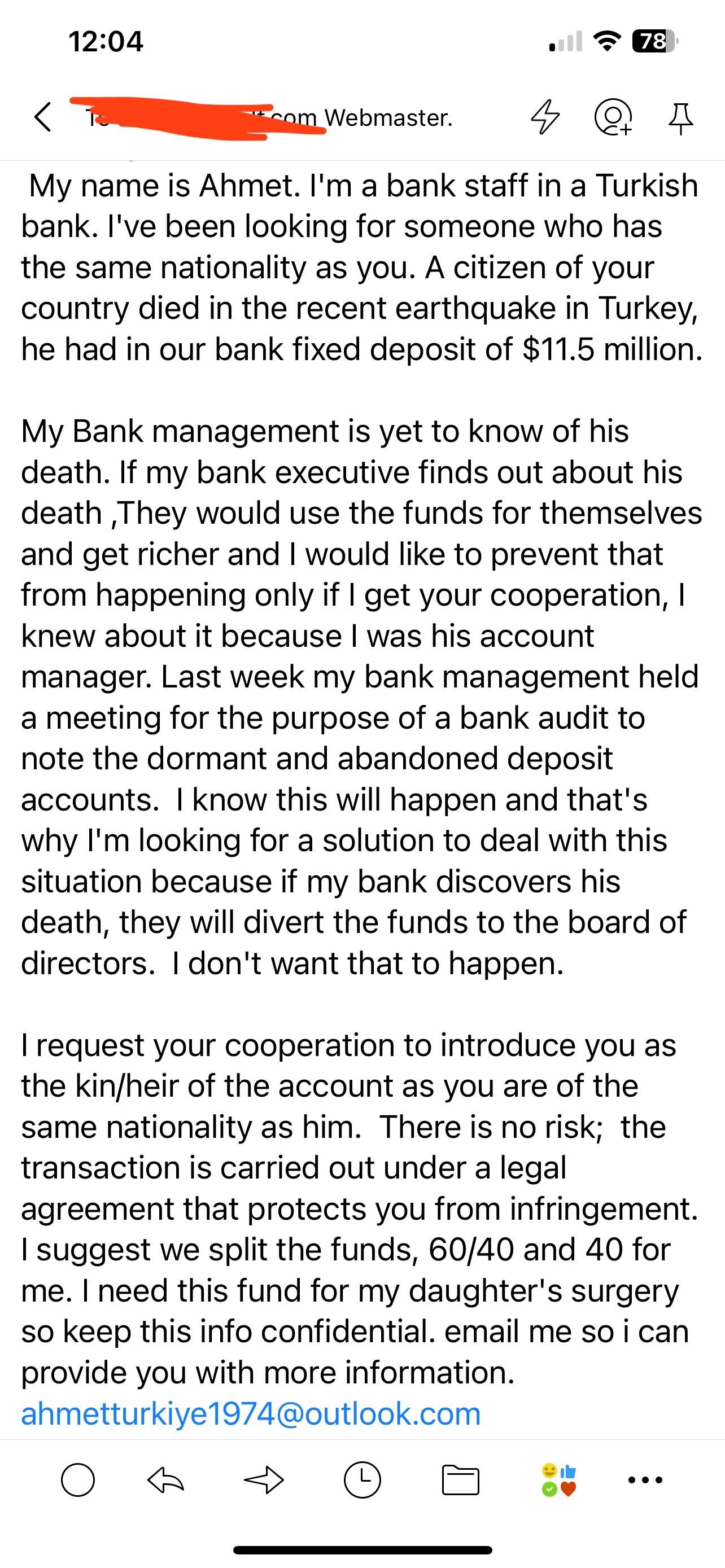
Task: Open the emoji reactions picker
Action: coord(559,1480)
